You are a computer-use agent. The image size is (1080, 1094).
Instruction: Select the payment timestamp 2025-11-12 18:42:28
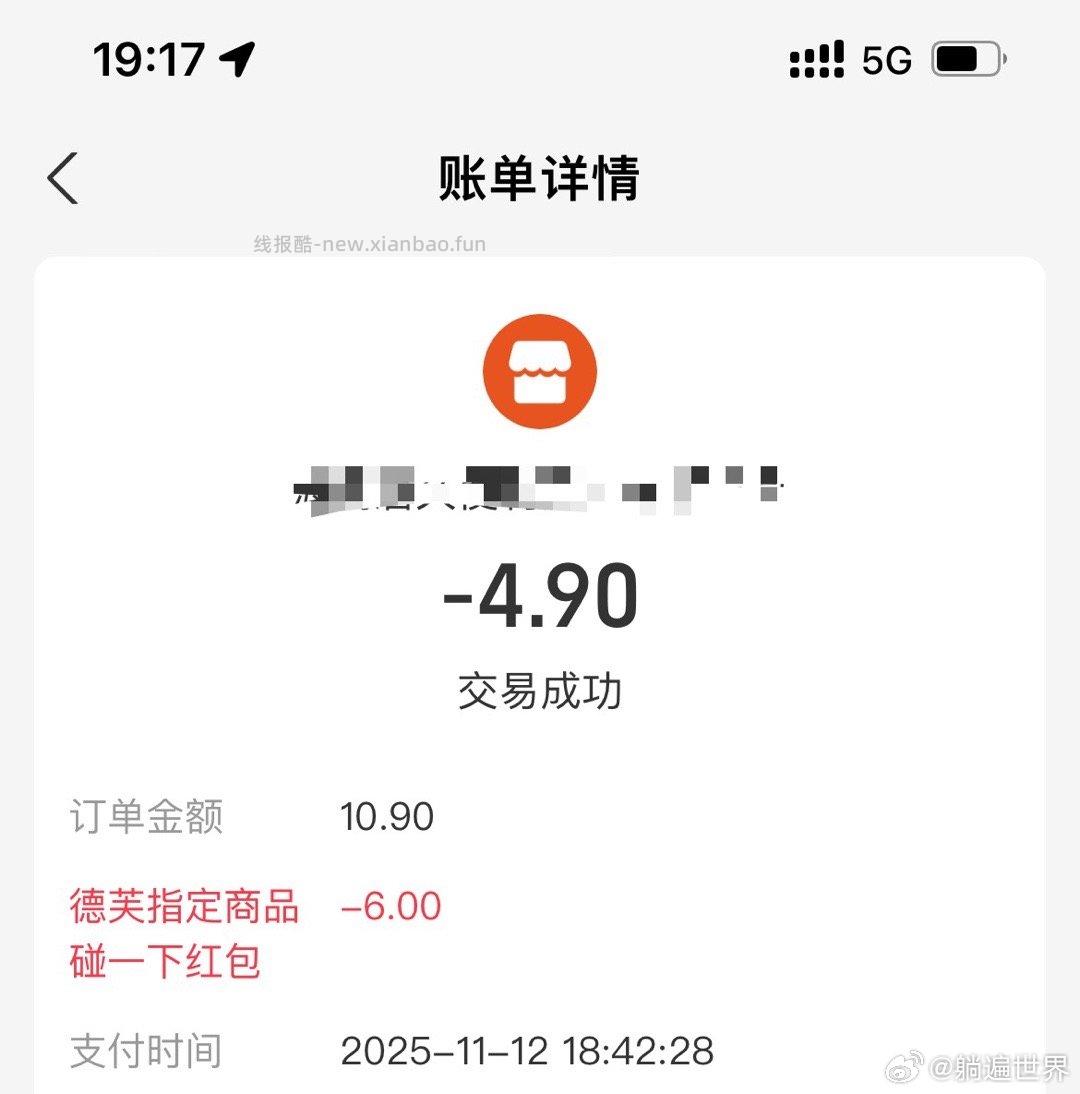click(x=527, y=1050)
